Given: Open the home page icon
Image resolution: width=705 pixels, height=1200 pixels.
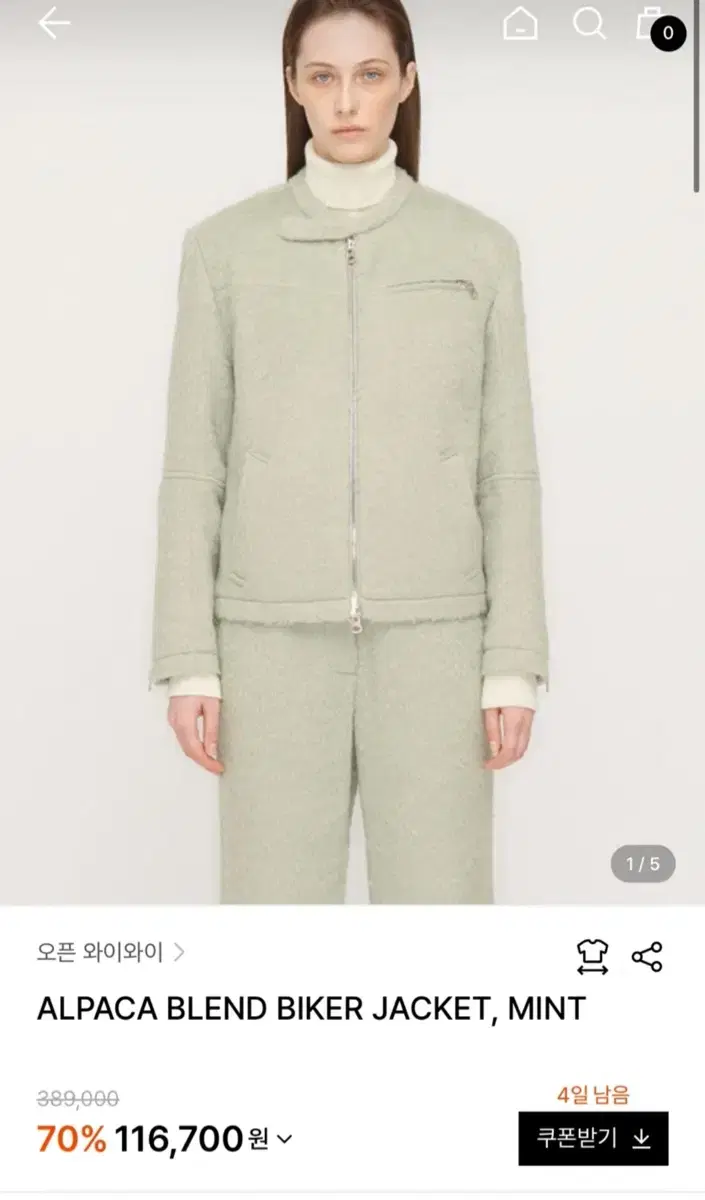Looking at the screenshot, I should click(x=520, y=24).
